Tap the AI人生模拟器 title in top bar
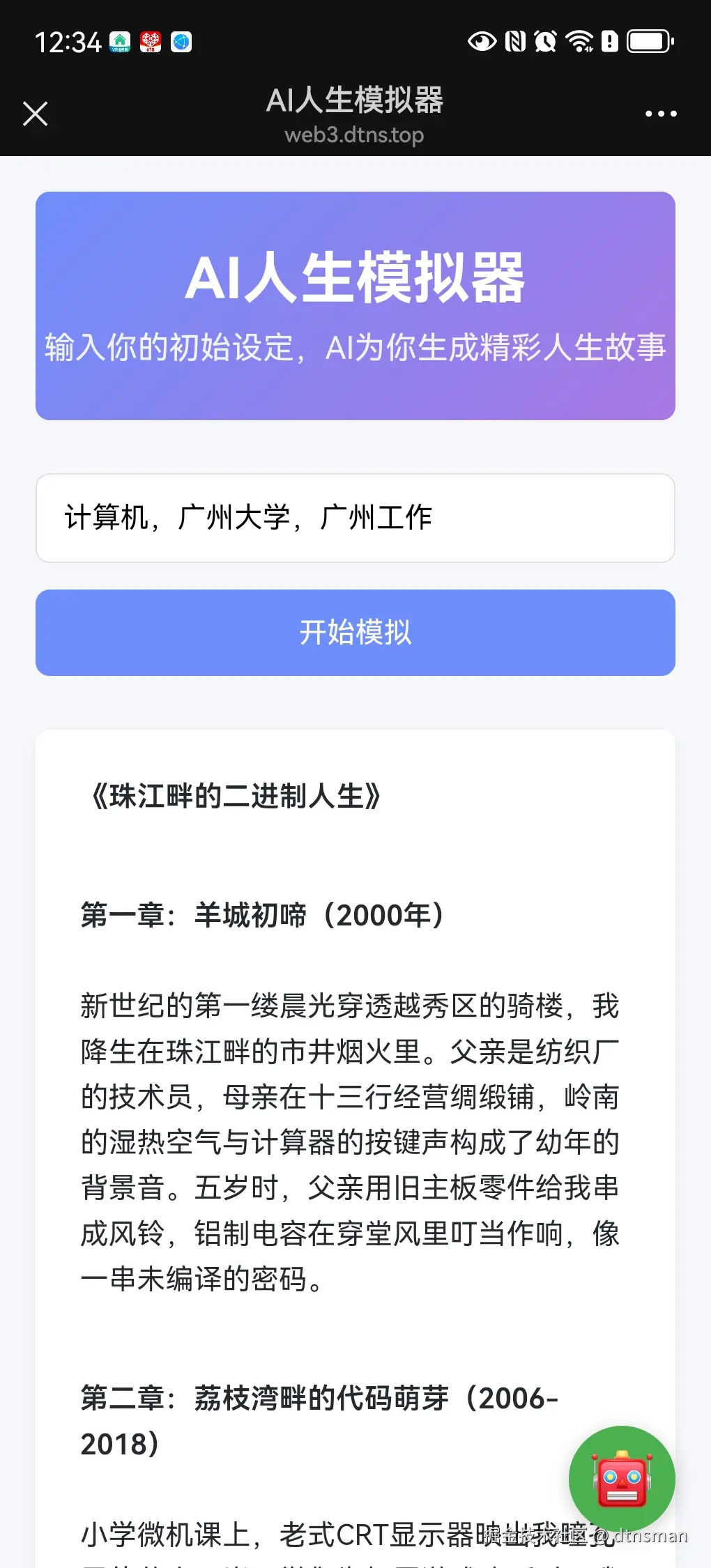 pos(355,100)
